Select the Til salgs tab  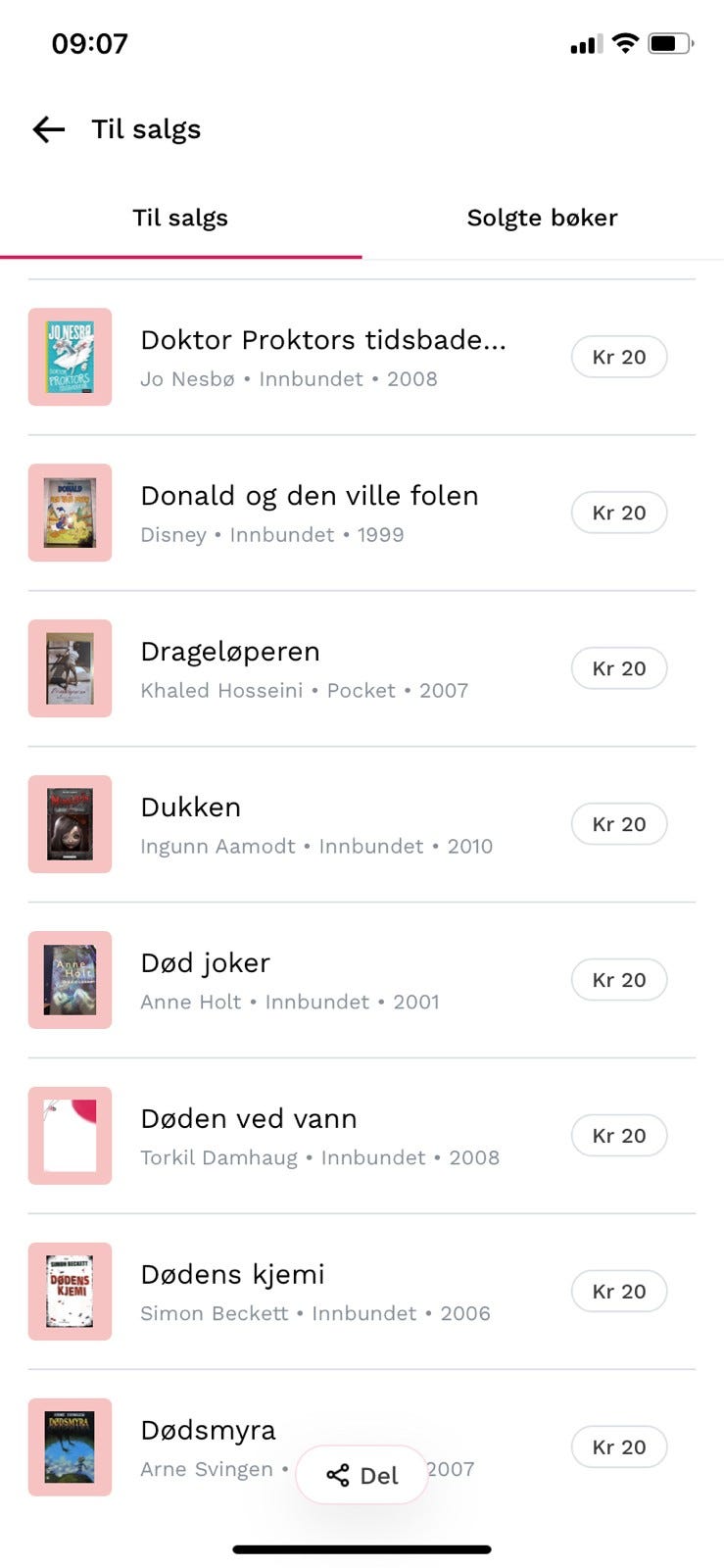point(180,218)
